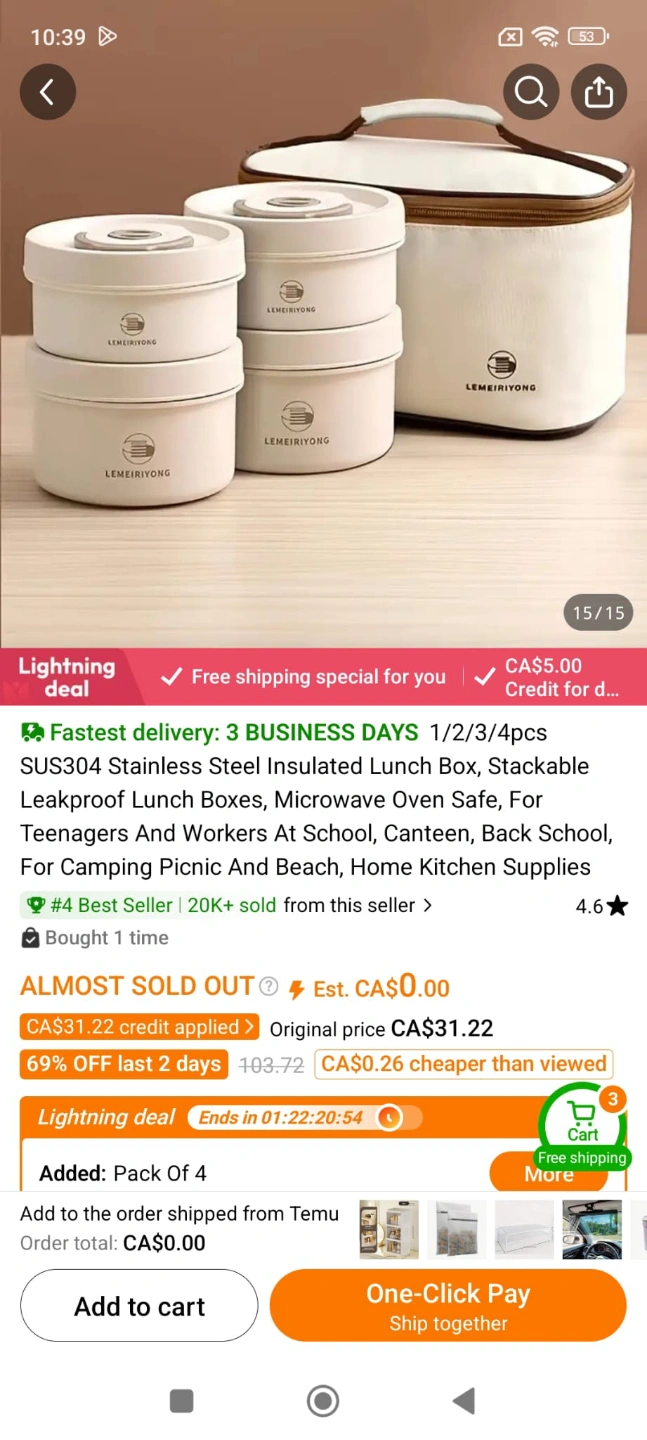The height and width of the screenshot is (1440, 647).
Task: Add the lunch box to cart
Action: point(139,1306)
